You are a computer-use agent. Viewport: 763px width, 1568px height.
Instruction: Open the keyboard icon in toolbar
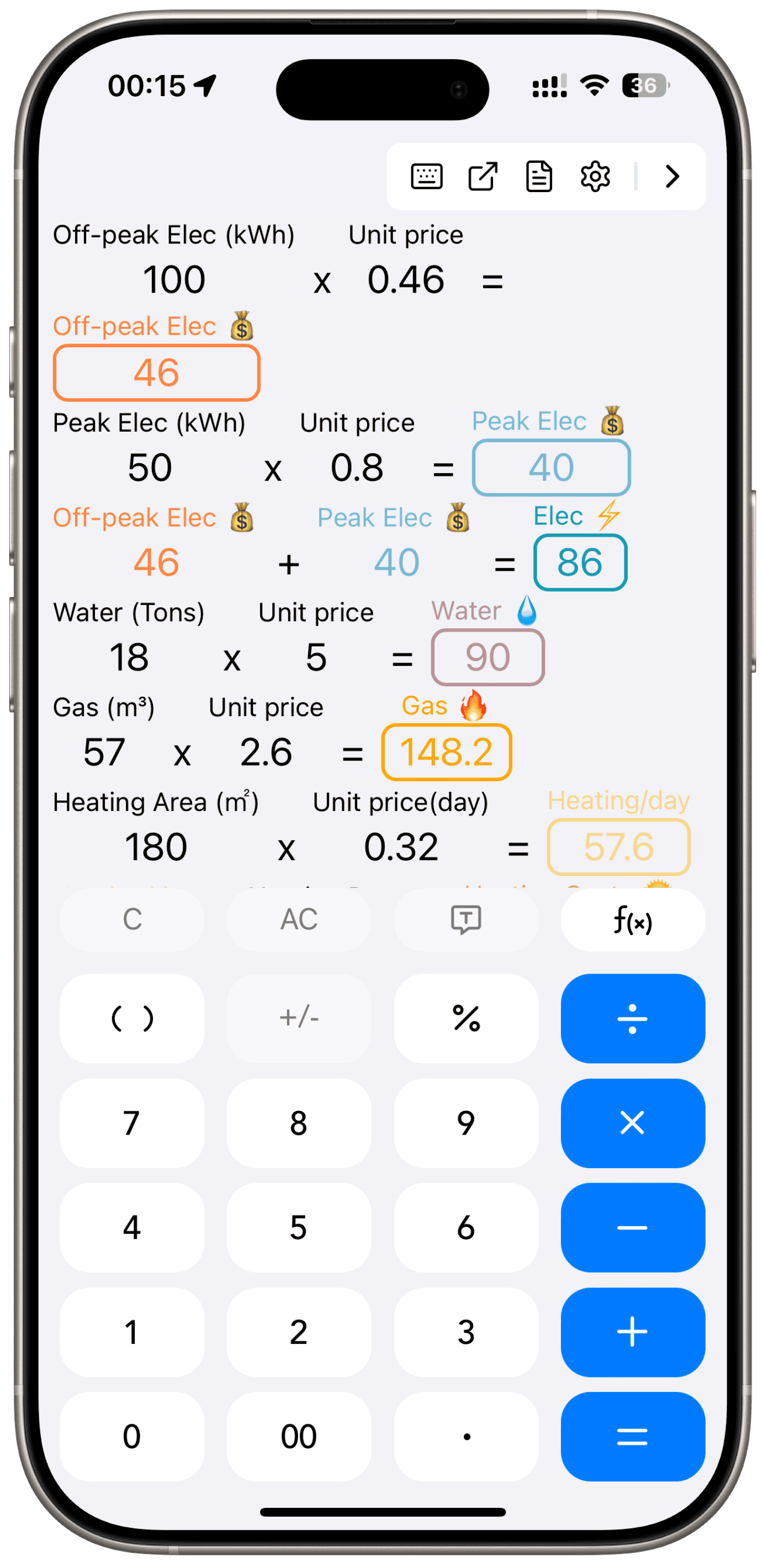426,177
